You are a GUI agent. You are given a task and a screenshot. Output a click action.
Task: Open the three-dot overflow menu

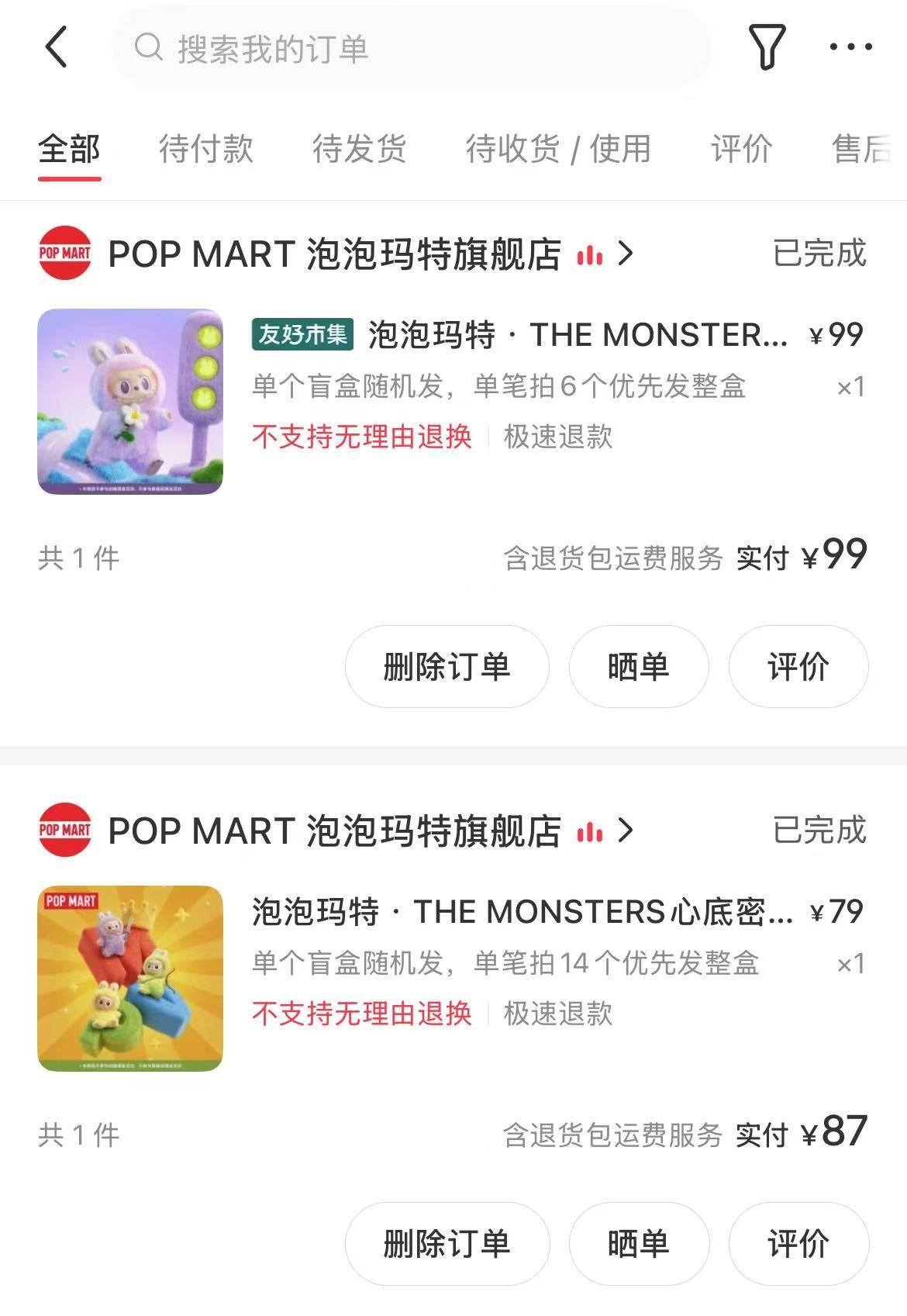click(x=850, y=47)
